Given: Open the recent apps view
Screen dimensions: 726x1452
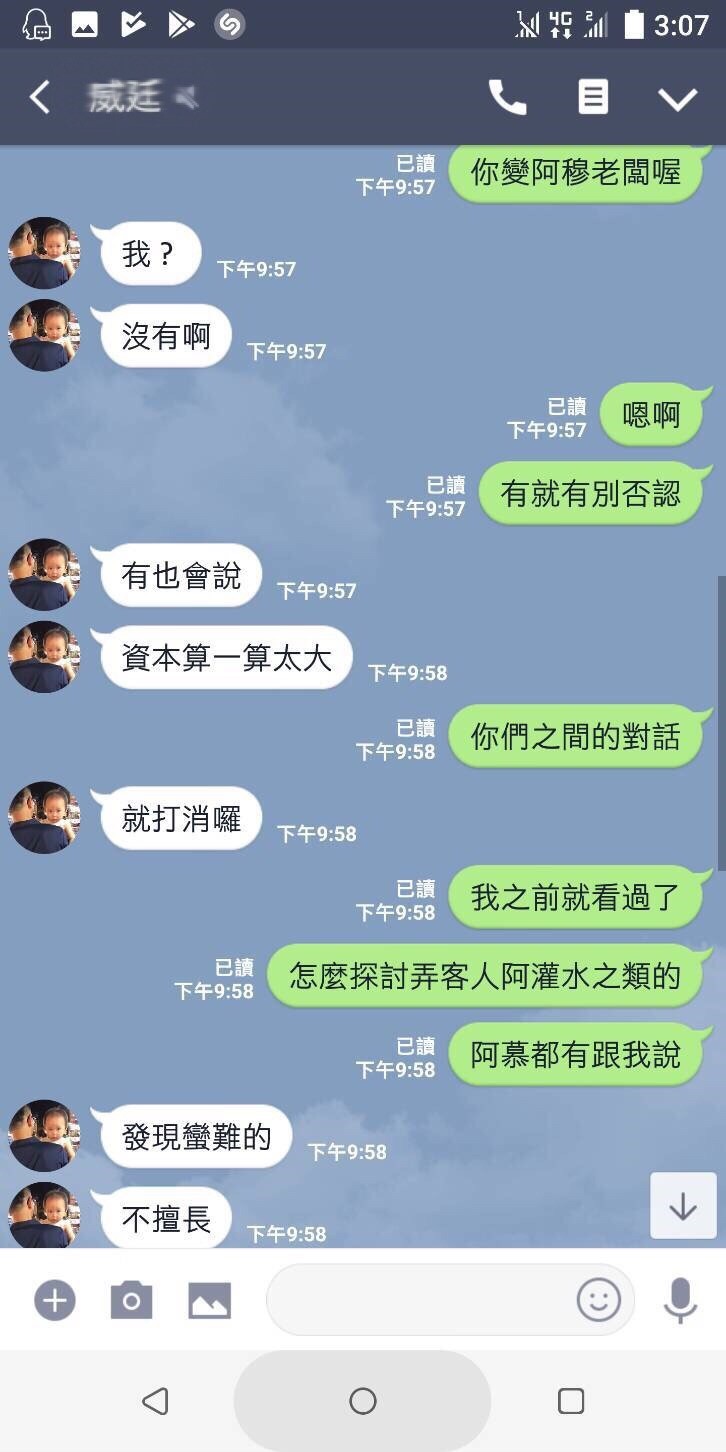Looking at the screenshot, I should pos(571,1401).
